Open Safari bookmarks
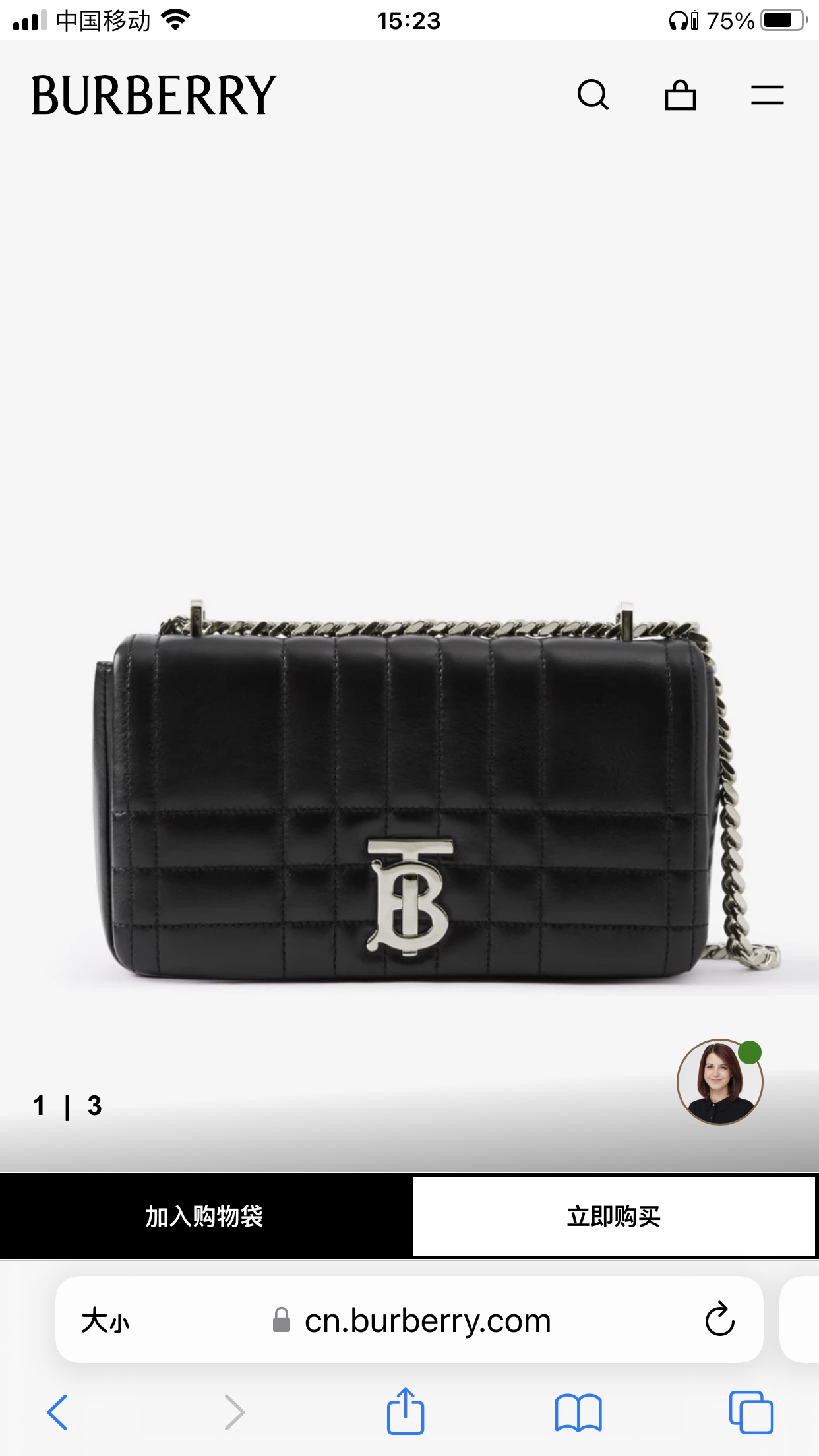819x1456 pixels. point(578,1412)
